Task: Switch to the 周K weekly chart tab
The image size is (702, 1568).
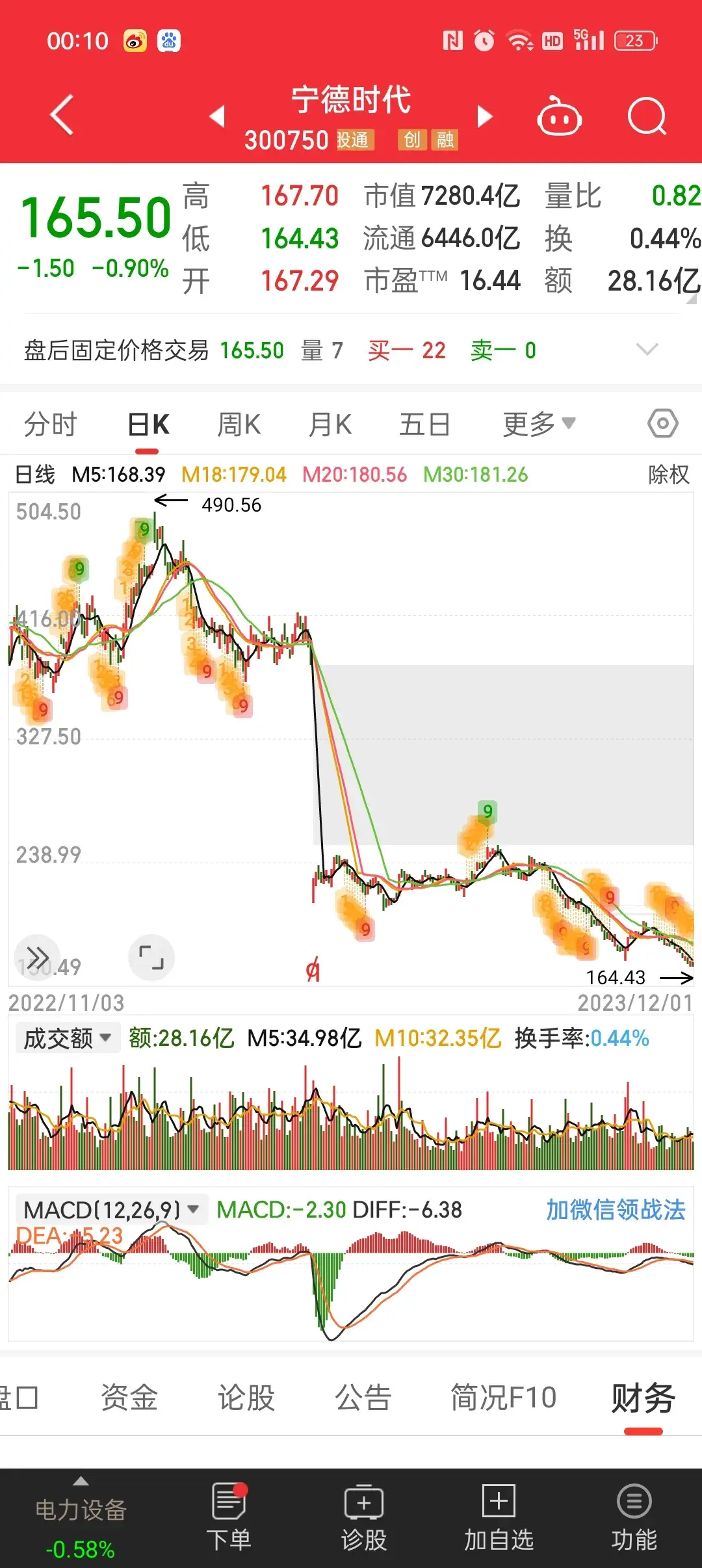Action: [238, 423]
